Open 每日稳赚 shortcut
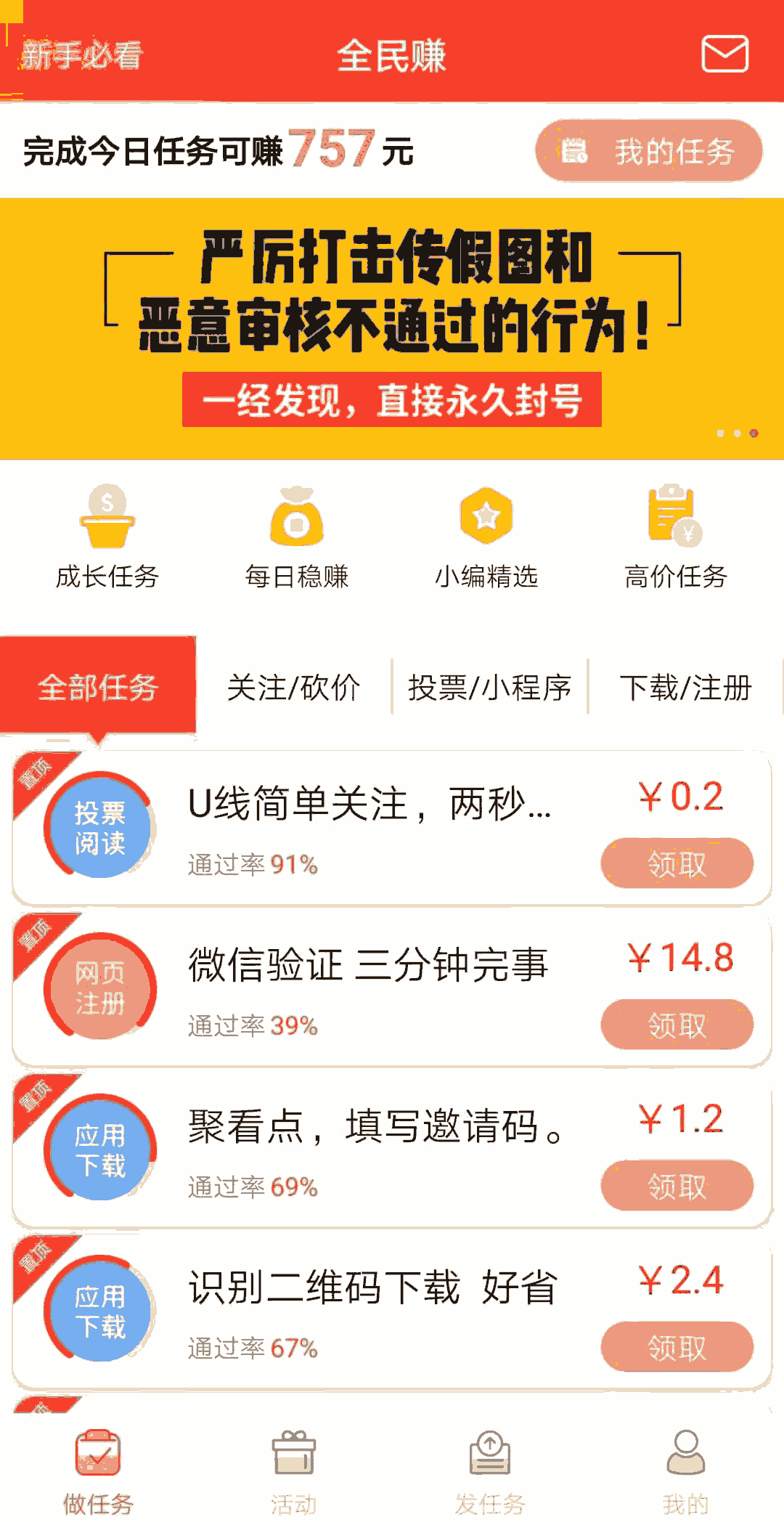The width and height of the screenshot is (784, 1522). (x=297, y=537)
